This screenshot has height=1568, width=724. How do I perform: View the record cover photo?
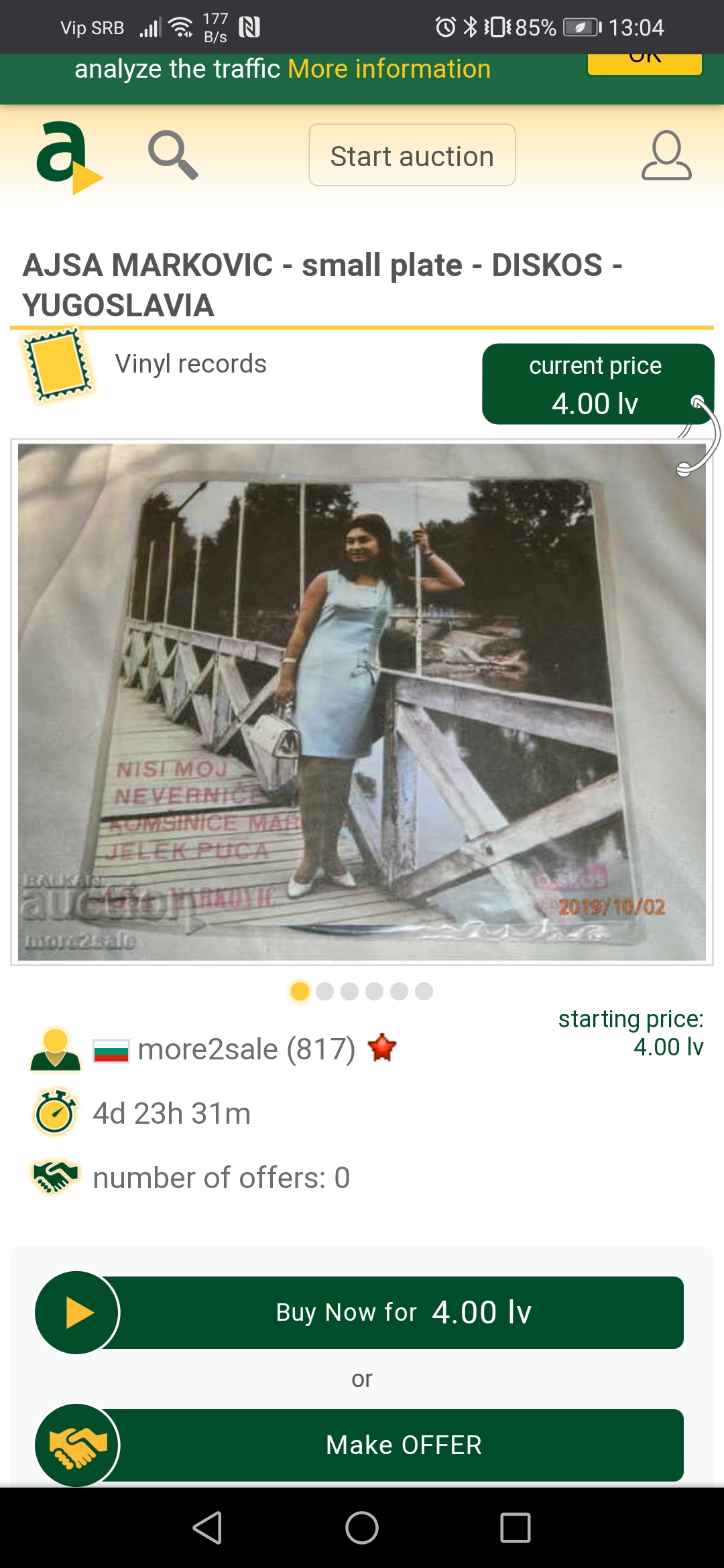(362, 702)
